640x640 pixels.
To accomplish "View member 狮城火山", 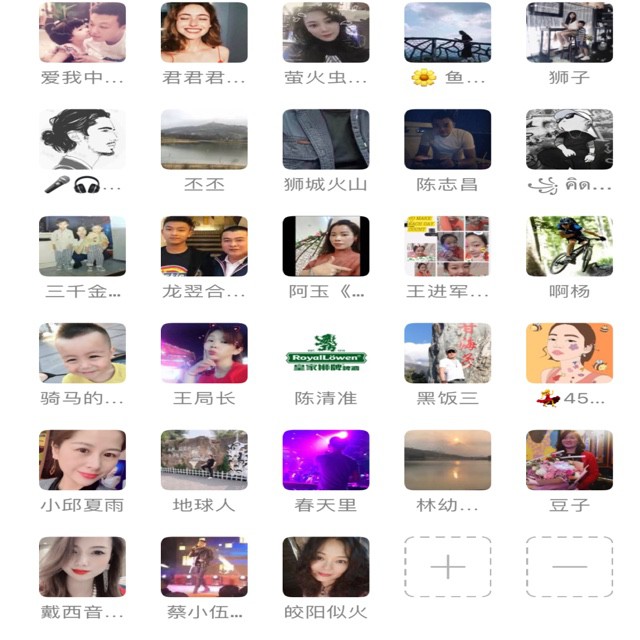I will (x=326, y=139).
